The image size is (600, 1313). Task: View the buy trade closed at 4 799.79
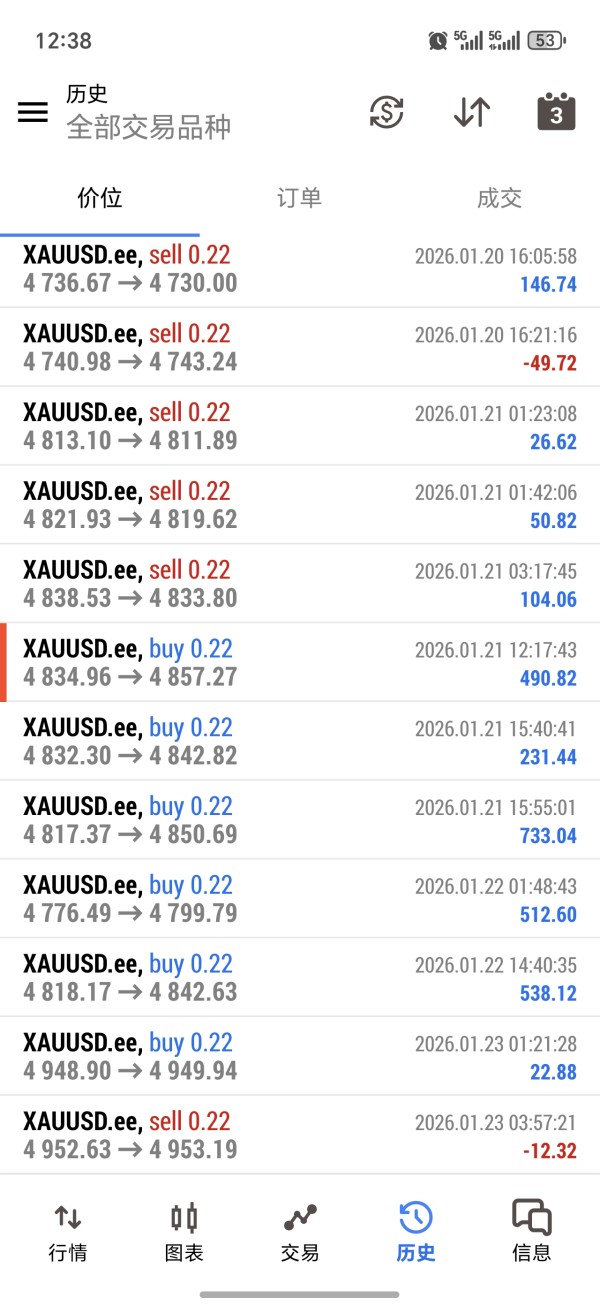[300, 899]
